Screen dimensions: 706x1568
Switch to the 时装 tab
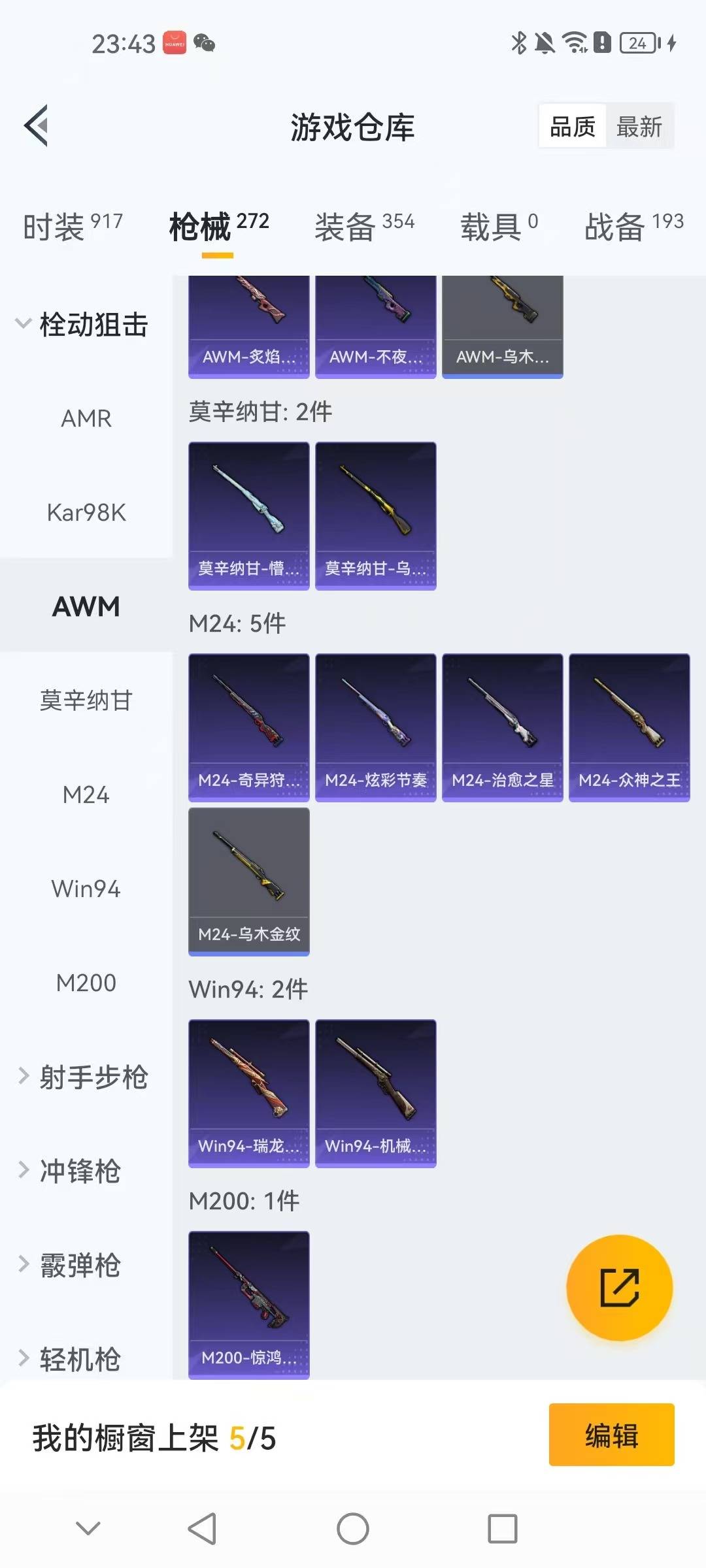coord(73,227)
